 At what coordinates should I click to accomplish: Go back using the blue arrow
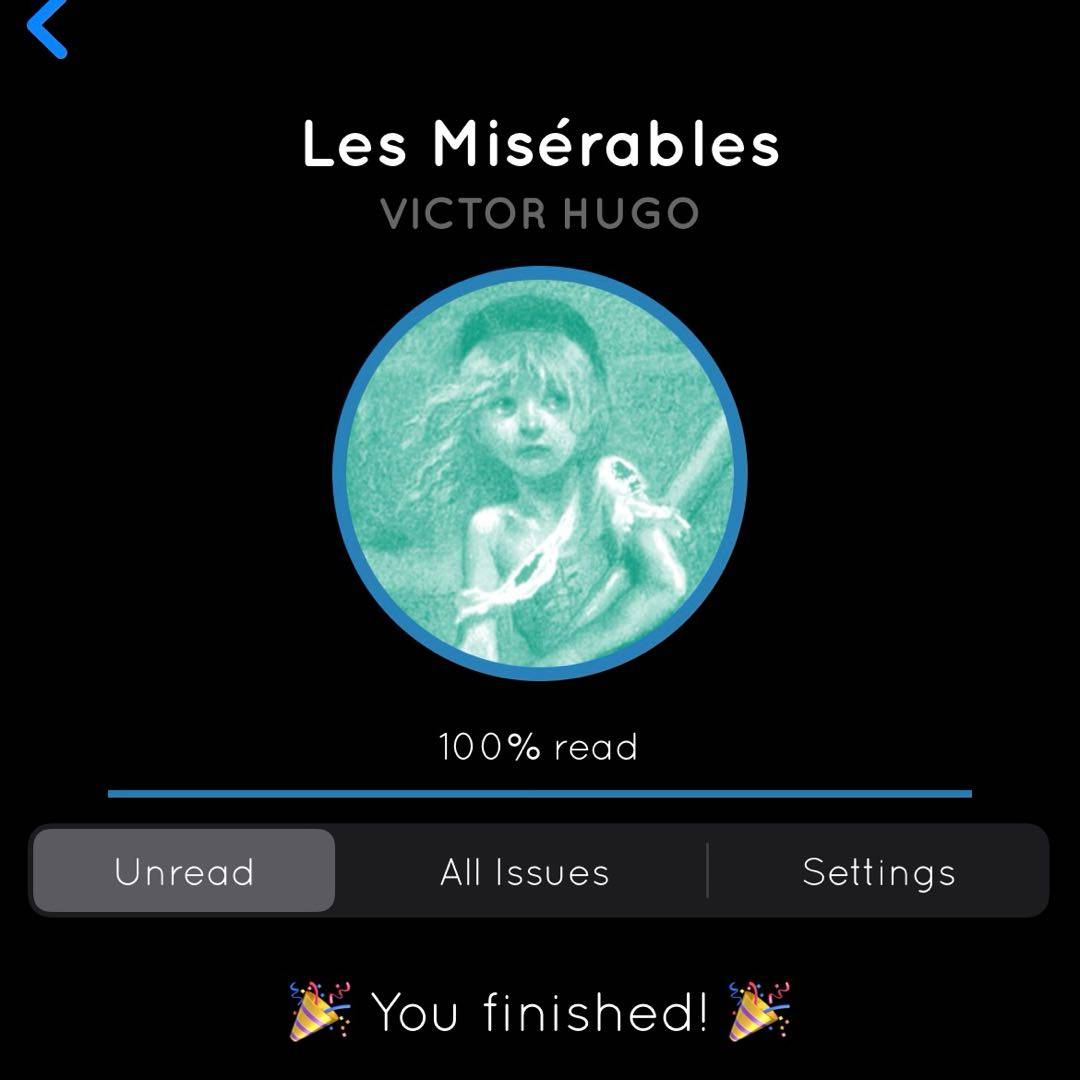(x=46, y=26)
